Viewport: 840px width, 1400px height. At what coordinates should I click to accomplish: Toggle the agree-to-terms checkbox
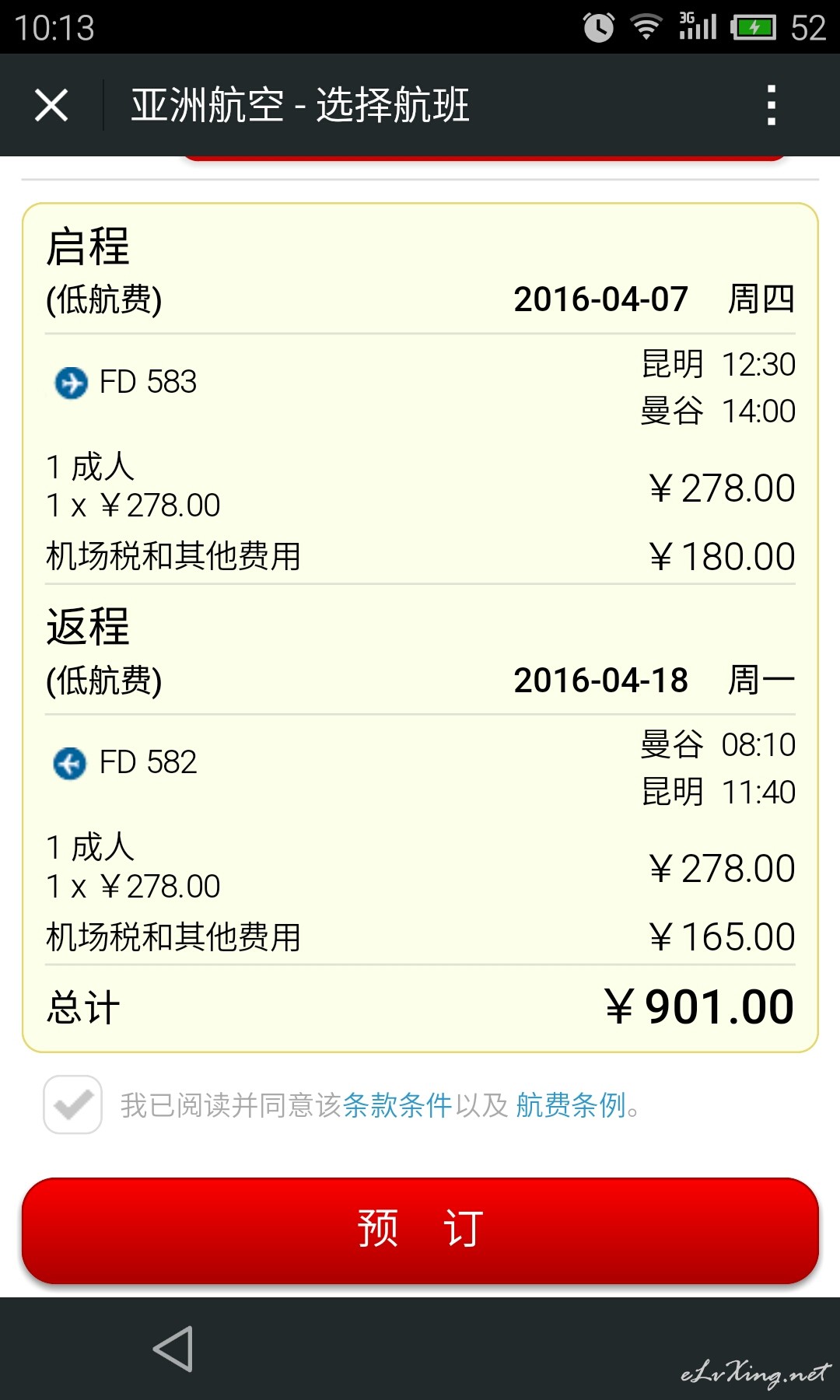point(72,1104)
